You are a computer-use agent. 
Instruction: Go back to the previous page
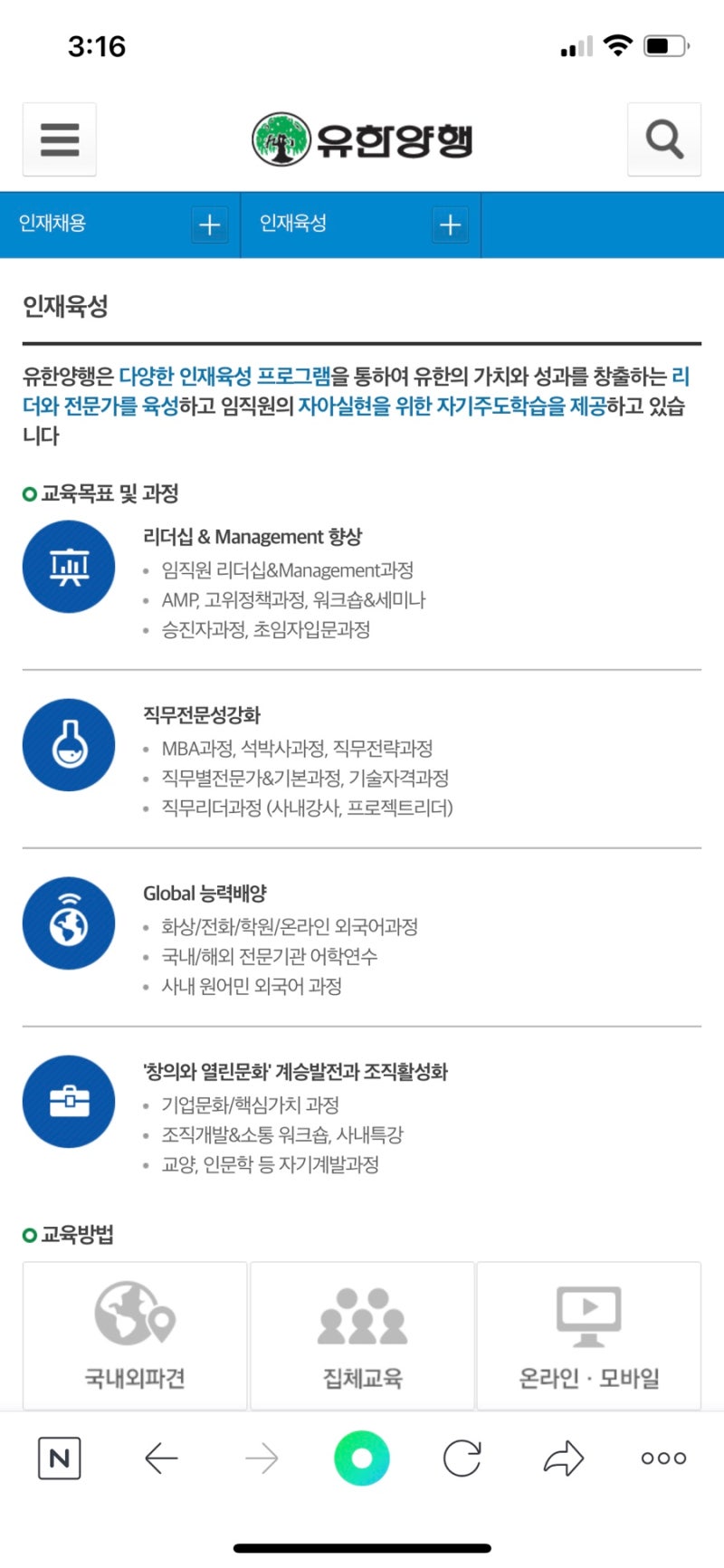tap(161, 1458)
